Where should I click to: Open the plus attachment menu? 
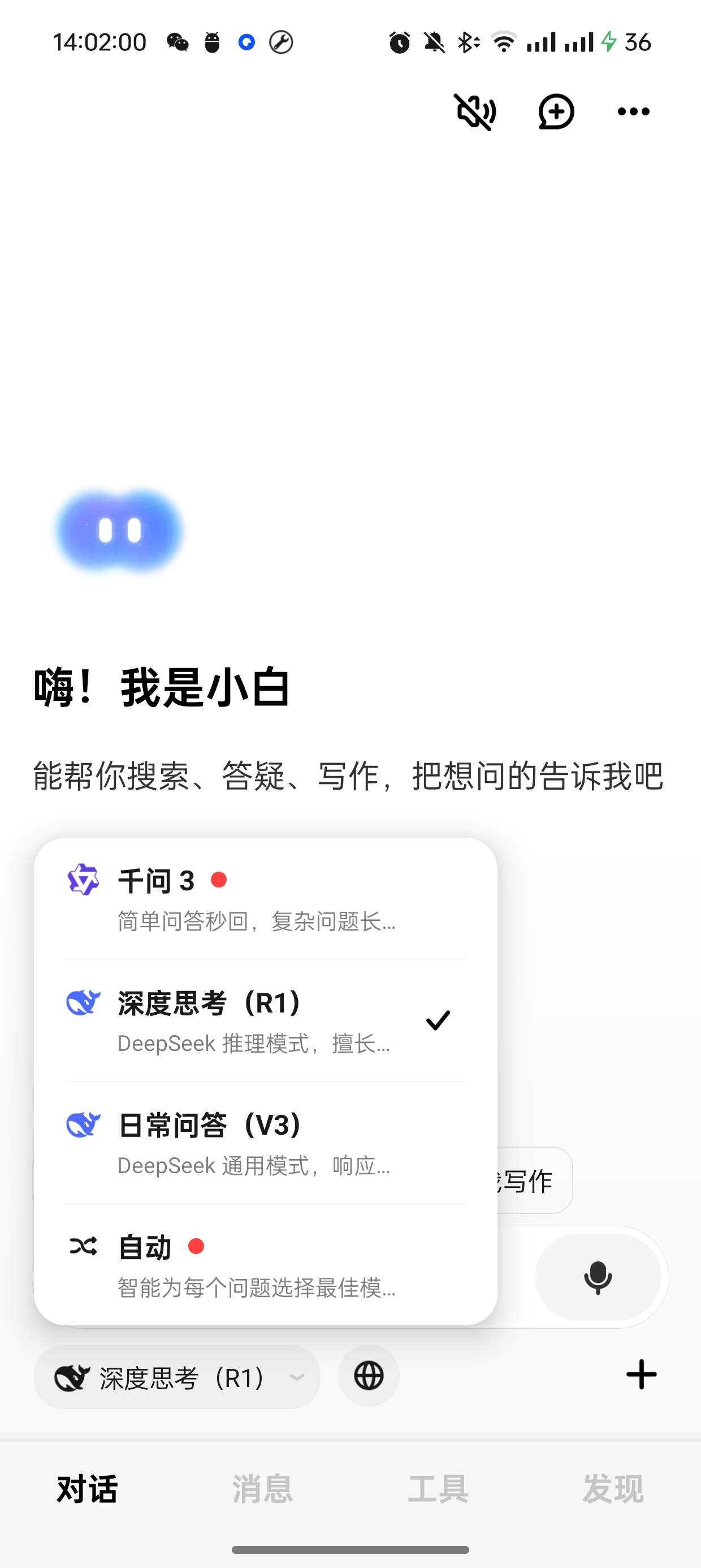pos(642,1375)
